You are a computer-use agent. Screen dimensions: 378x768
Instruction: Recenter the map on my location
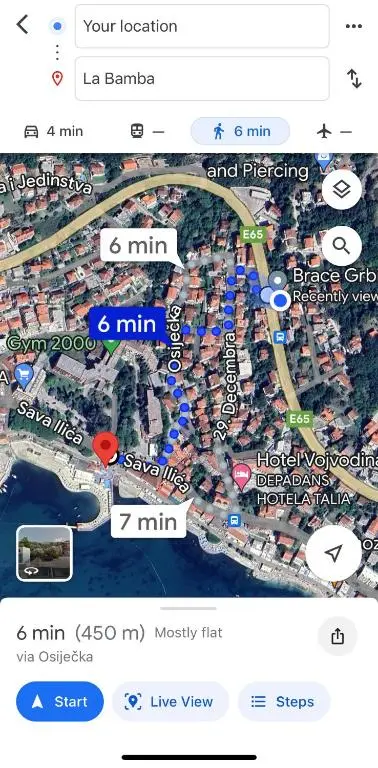pos(333,553)
